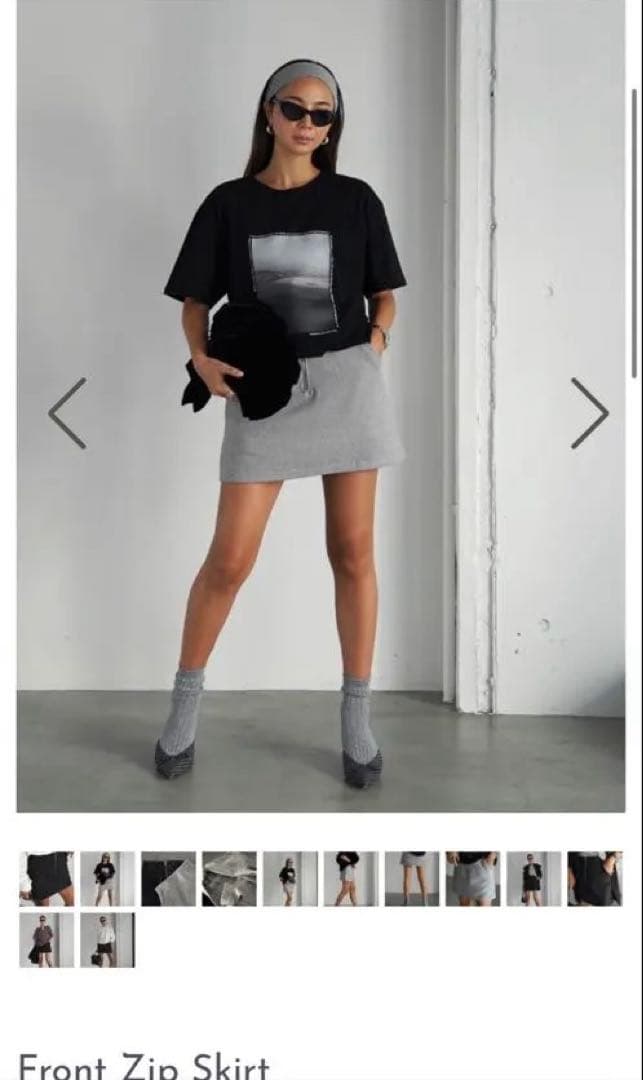
Task: Show the previous product photo
Action: tap(67, 413)
